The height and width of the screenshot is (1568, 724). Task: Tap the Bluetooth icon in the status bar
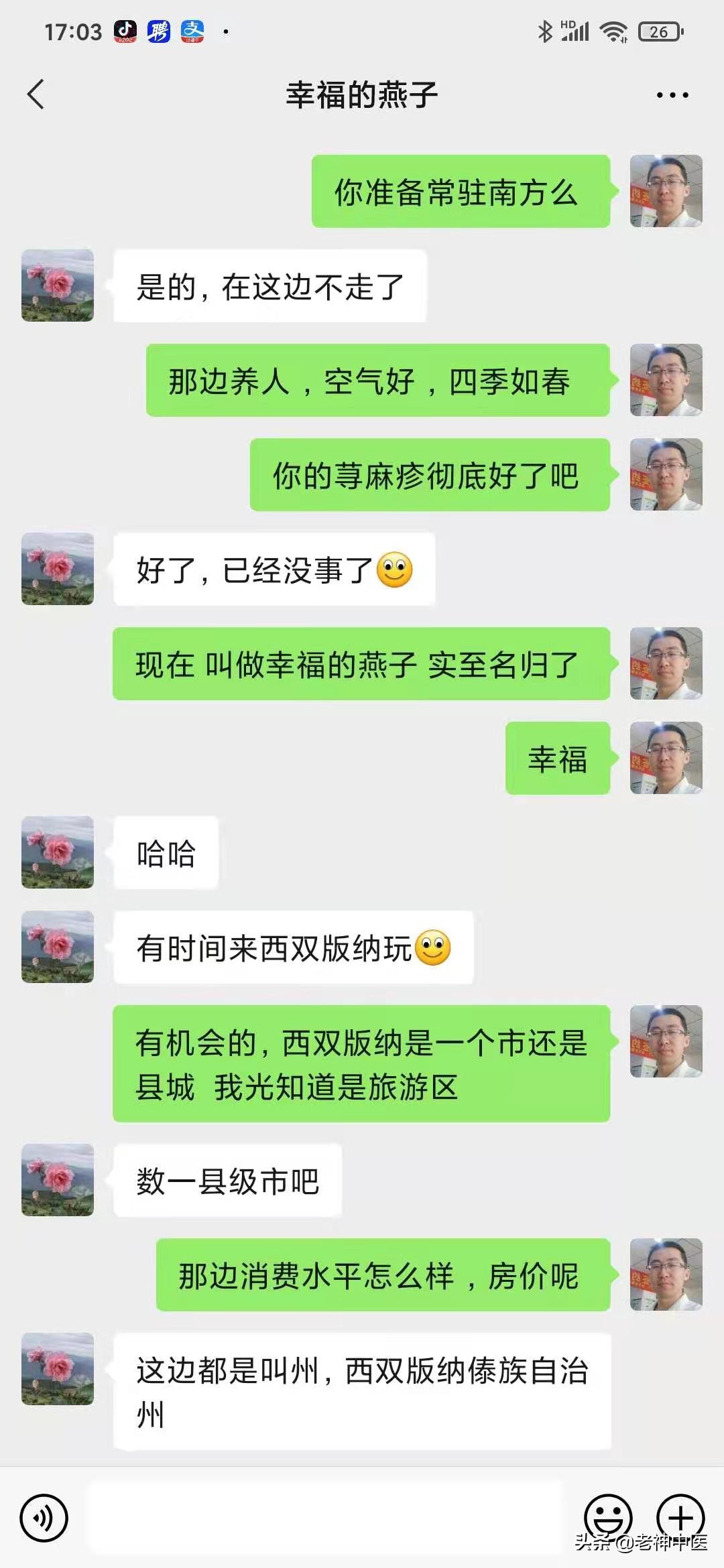pyautogui.click(x=545, y=29)
